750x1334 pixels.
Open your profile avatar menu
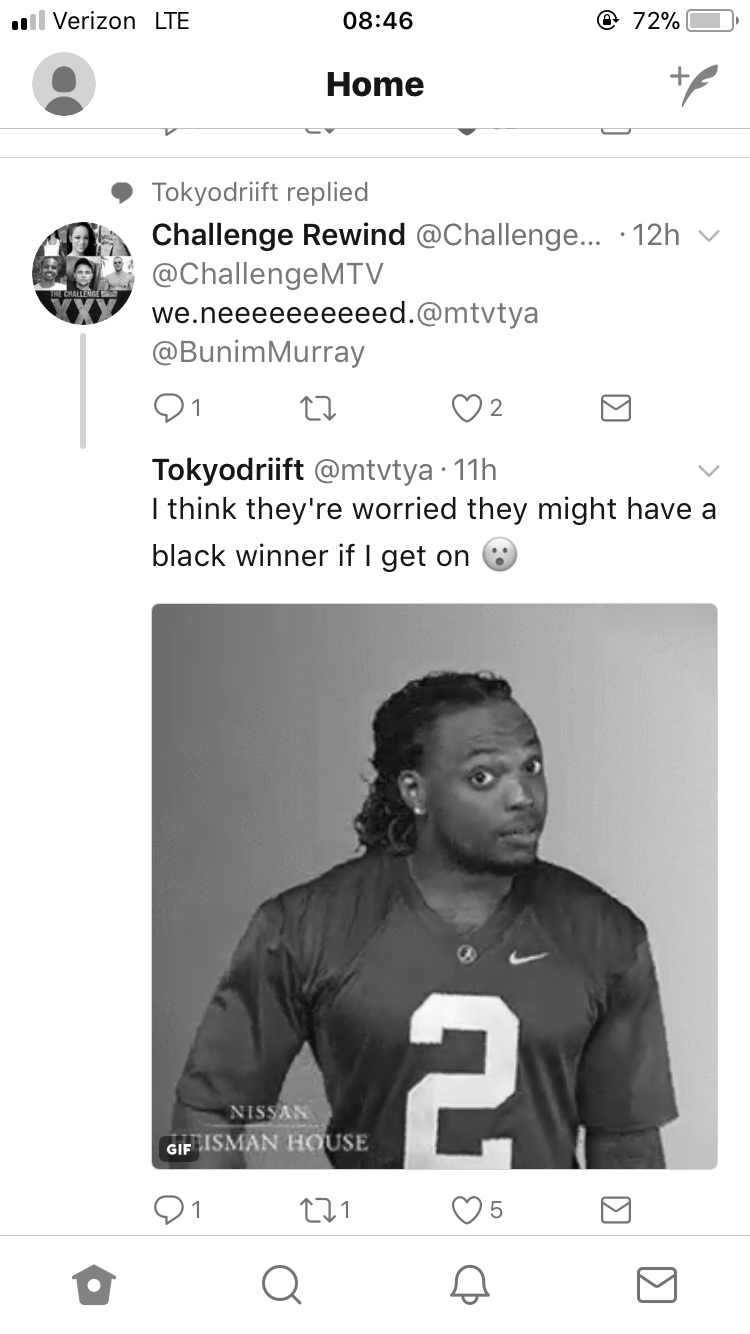point(64,84)
